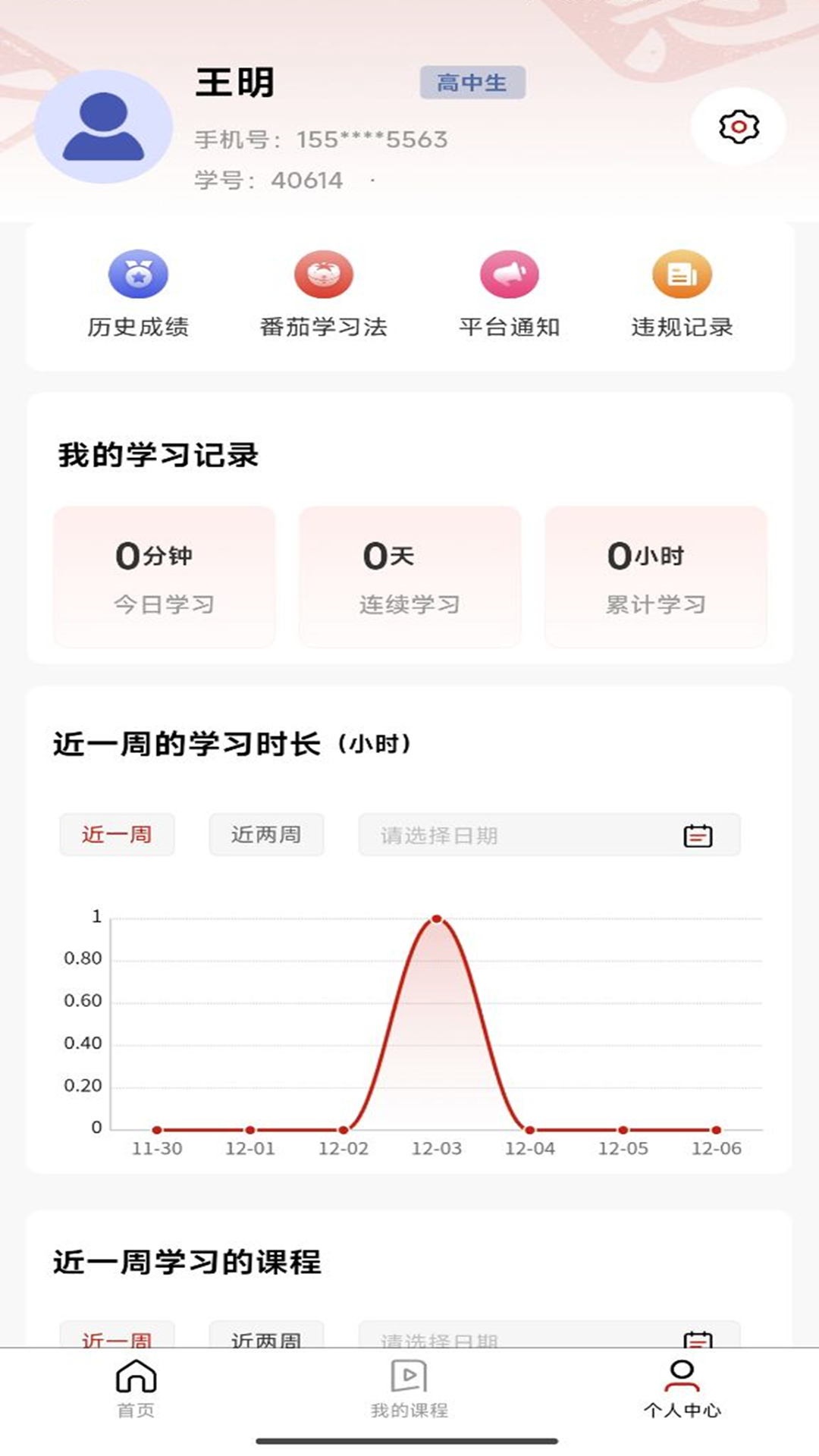This screenshot has width=819, height=1456.
Task: Click the 今日学习 study minutes card
Action: point(164,576)
